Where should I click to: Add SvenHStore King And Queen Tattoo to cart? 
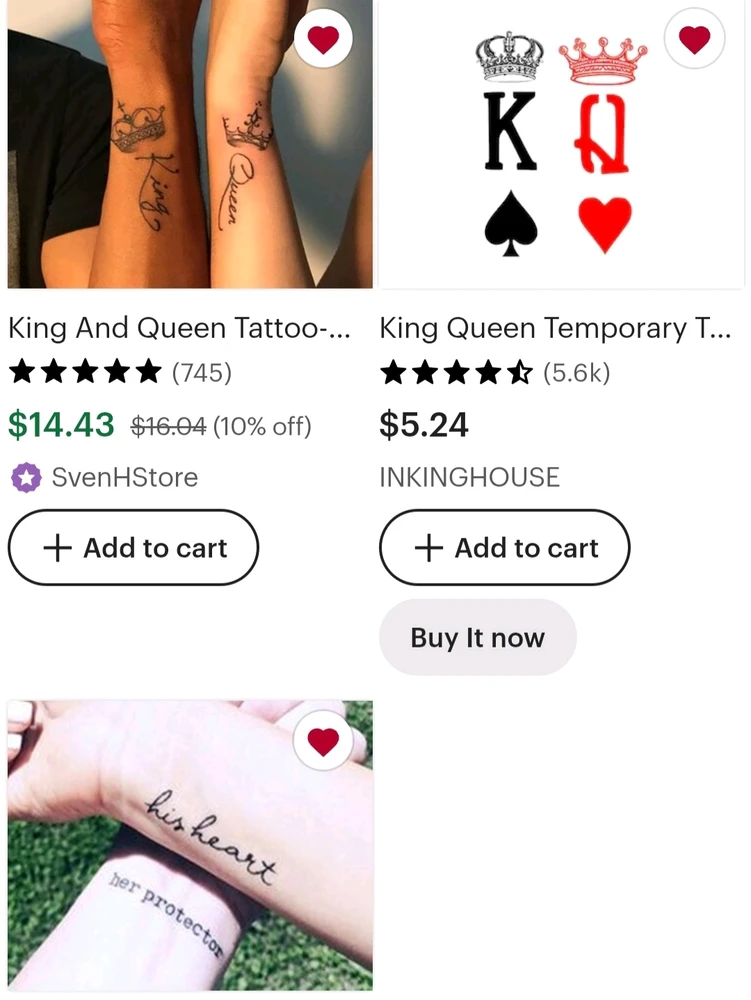click(133, 548)
